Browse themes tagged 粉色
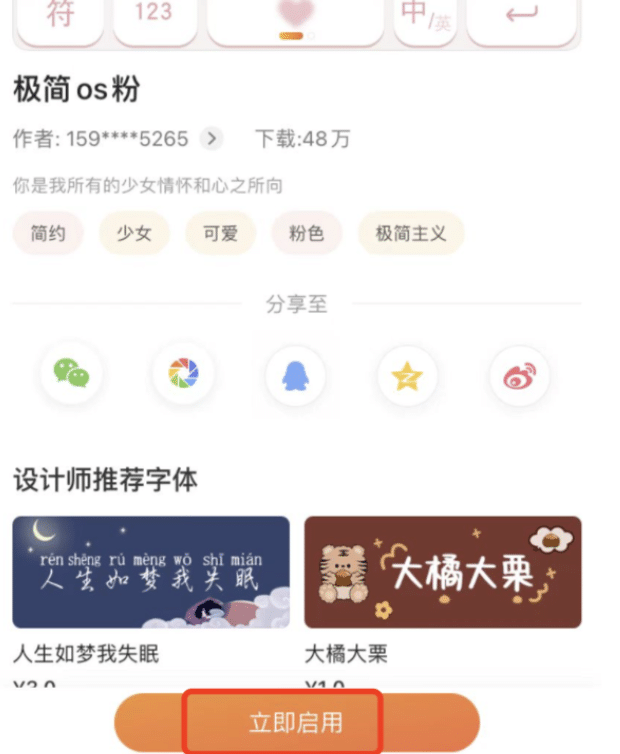 [x=307, y=234]
